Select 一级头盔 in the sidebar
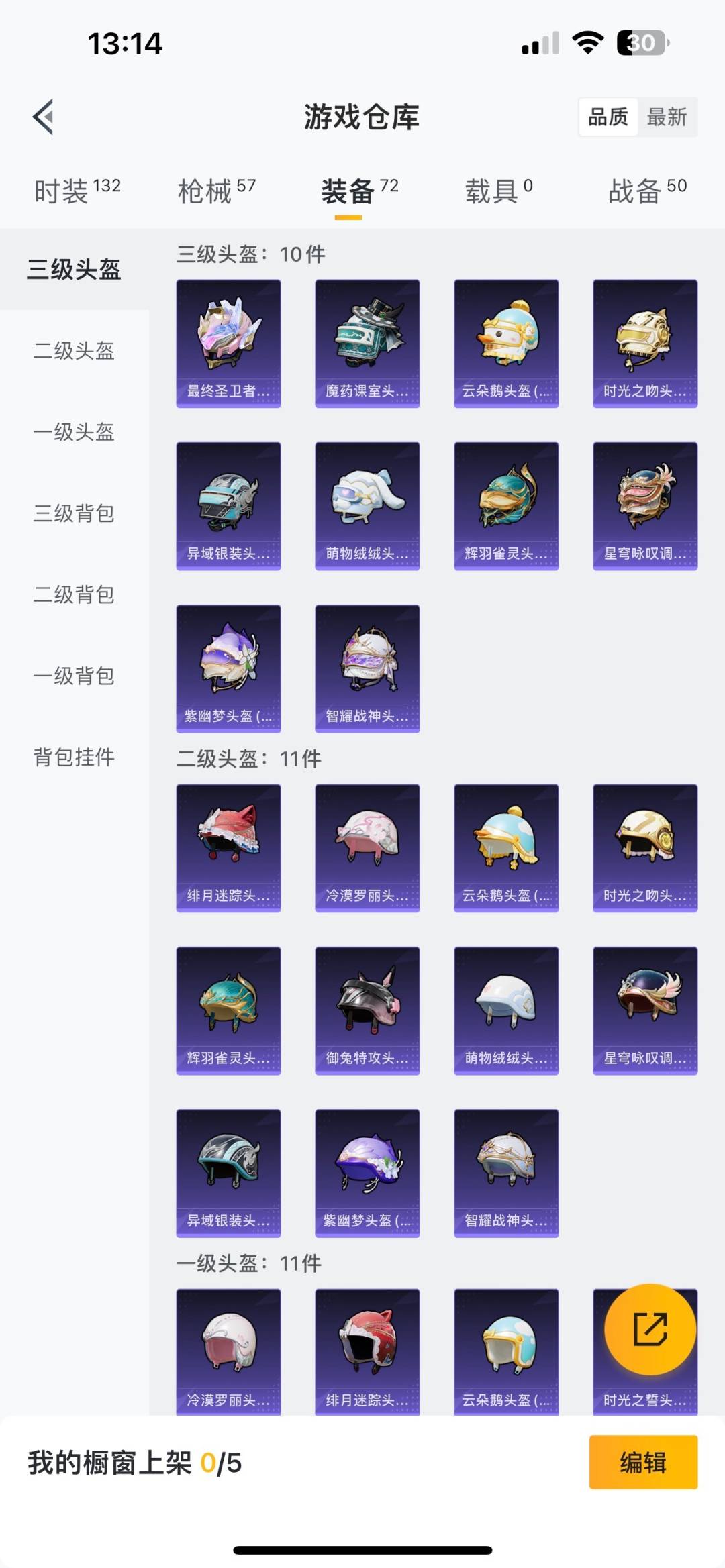Screen dimensions: 725x1568 (74, 432)
